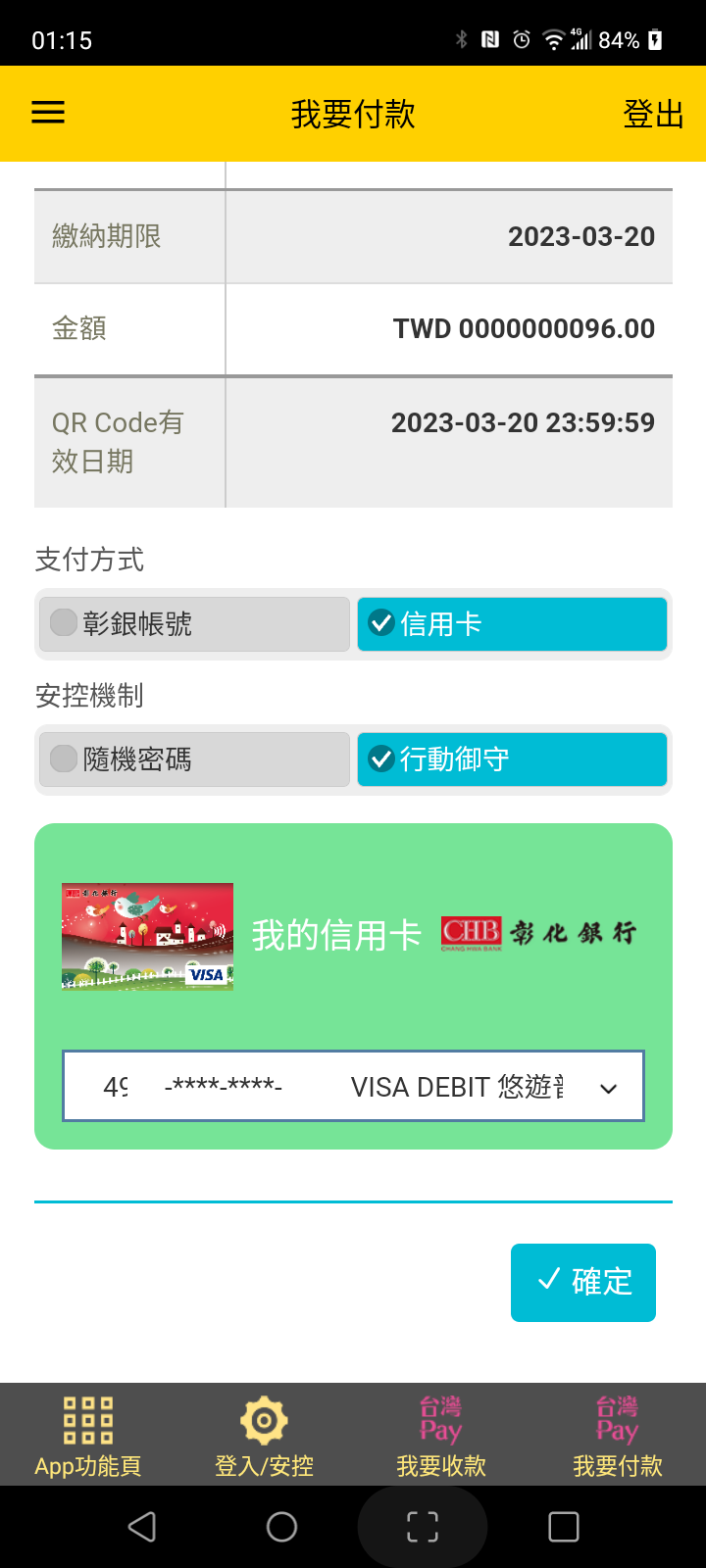Screen dimensions: 706x1568
Task: Switch to 我要收款 tab
Action: click(441, 1437)
